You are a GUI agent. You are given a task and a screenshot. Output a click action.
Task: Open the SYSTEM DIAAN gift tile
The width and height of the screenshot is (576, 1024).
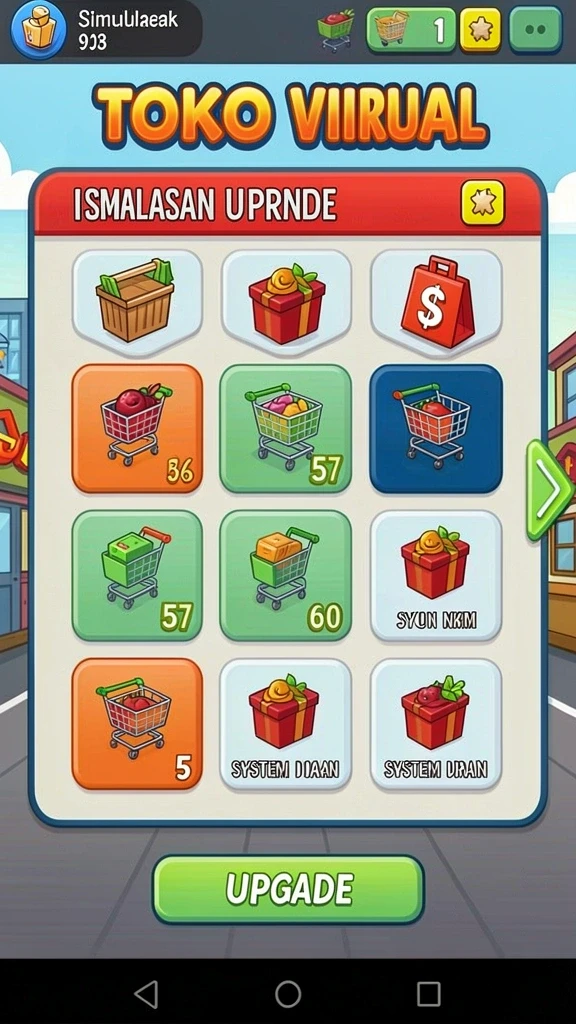coord(286,724)
